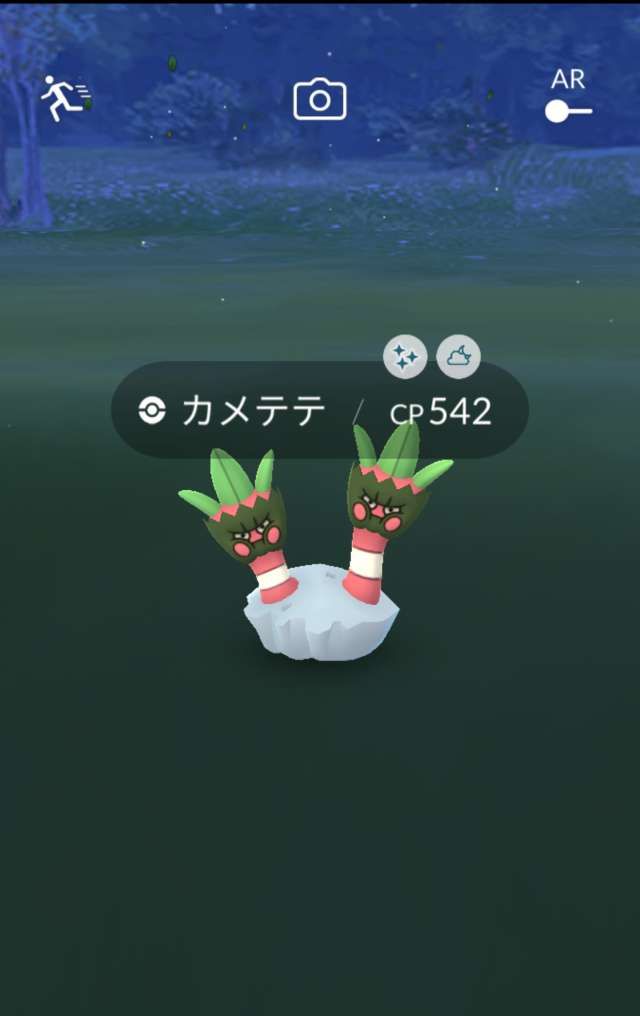Tap the weather boost cloud icon
The width and height of the screenshot is (640, 1016).
pyautogui.click(x=458, y=357)
